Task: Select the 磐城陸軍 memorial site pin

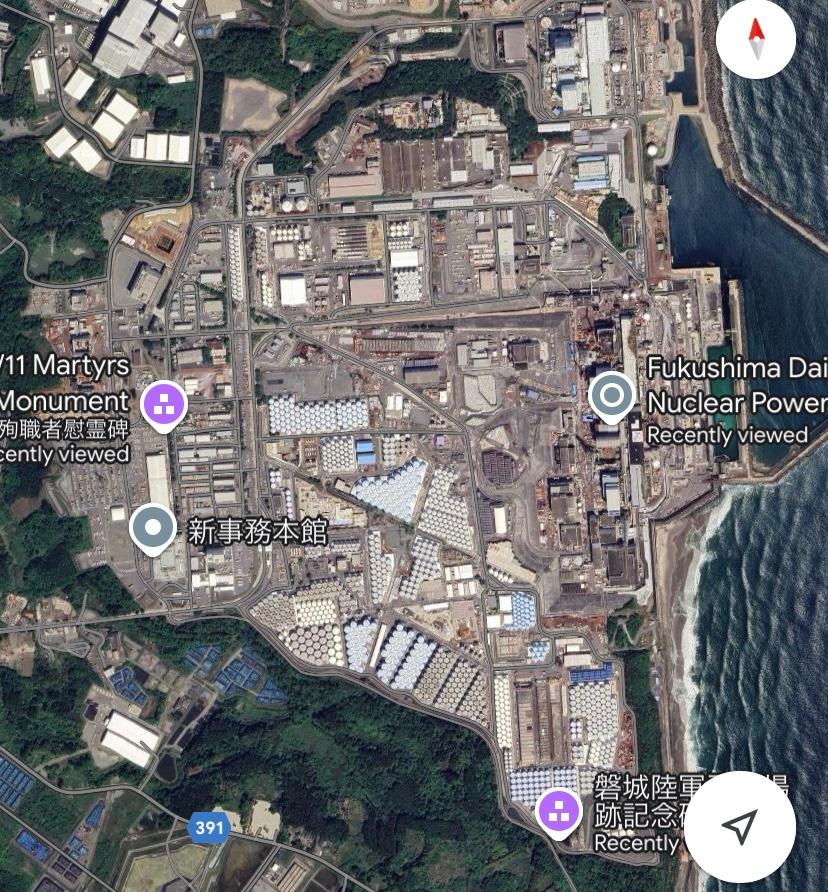Action: coord(558,810)
